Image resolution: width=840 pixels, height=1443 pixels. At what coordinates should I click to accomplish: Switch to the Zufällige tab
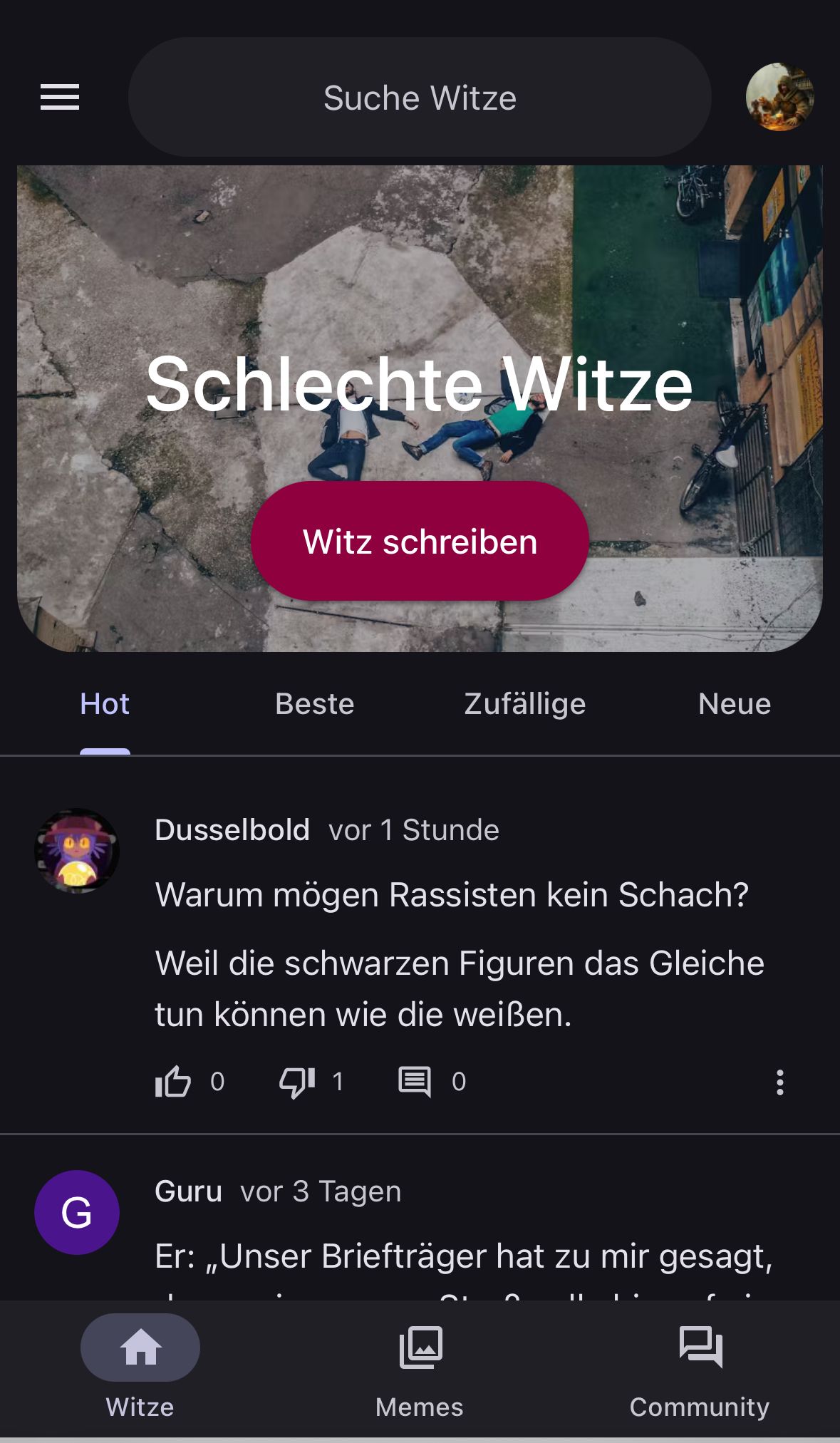tap(525, 704)
